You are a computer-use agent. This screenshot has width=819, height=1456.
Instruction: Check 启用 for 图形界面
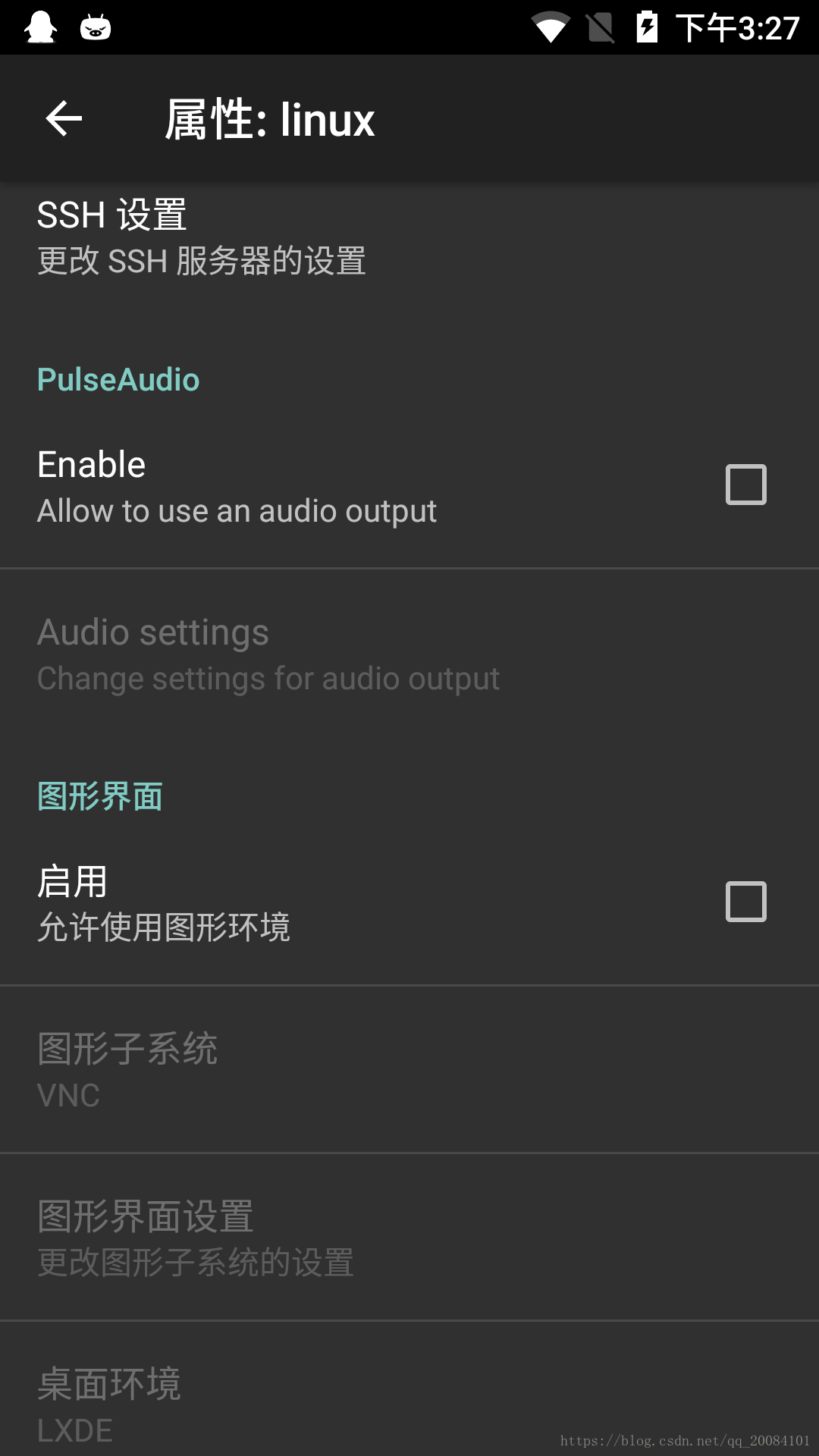[745, 902]
